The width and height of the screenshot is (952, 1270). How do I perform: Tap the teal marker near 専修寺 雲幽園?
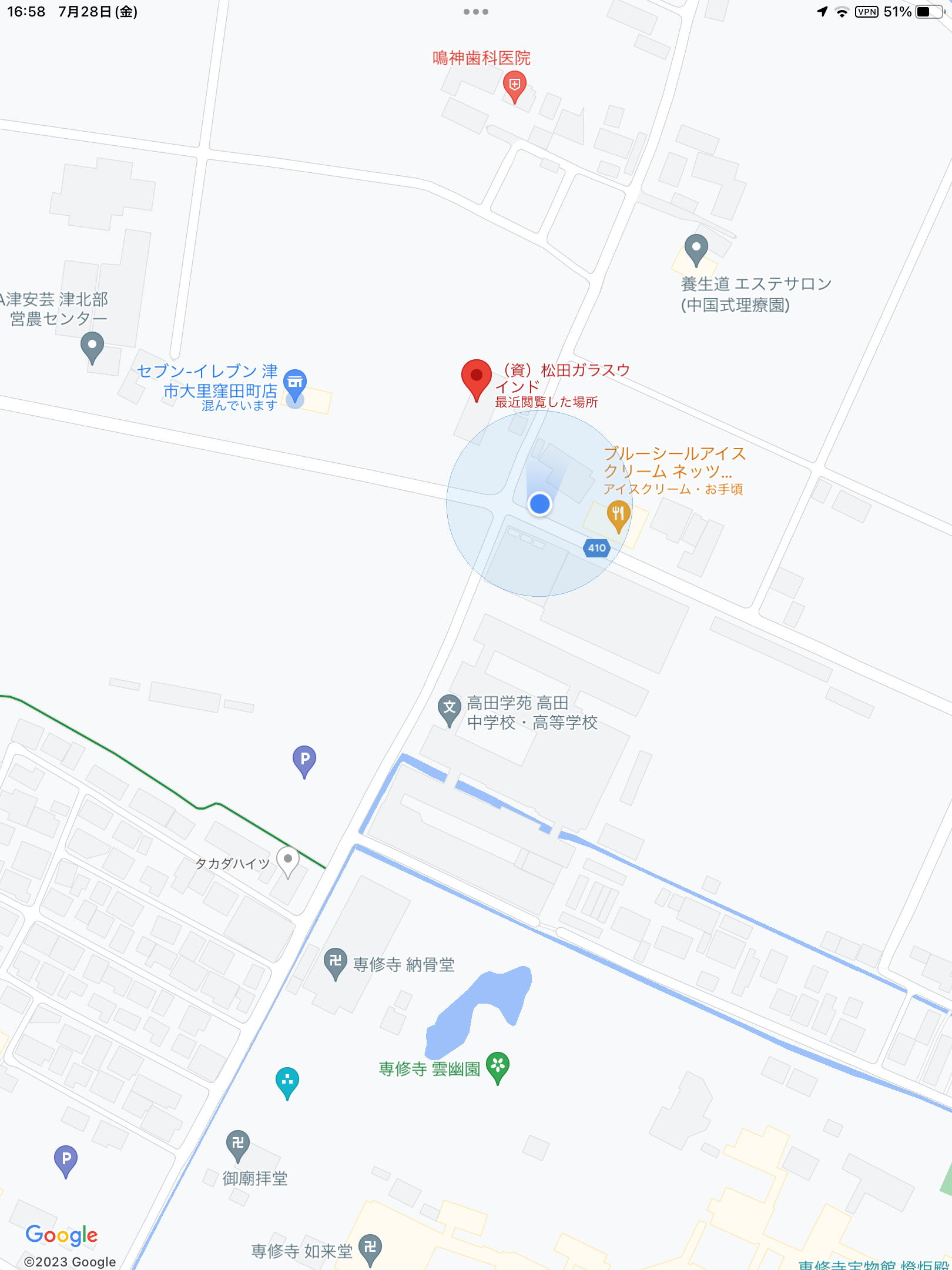[x=287, y=1081]
